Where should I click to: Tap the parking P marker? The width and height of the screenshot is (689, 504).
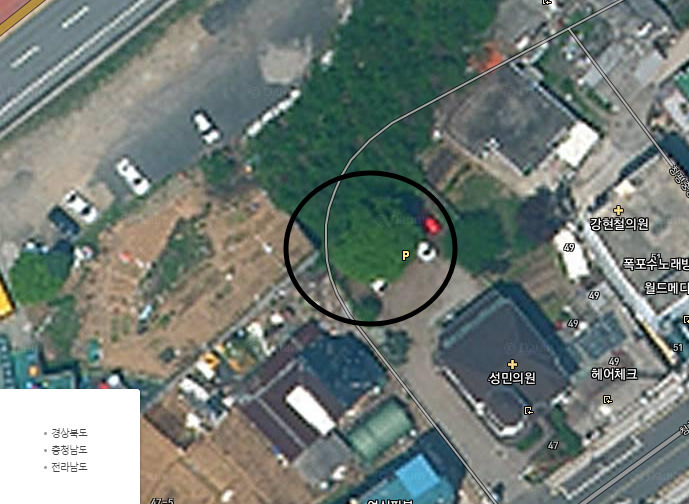[x=405, y=256]
